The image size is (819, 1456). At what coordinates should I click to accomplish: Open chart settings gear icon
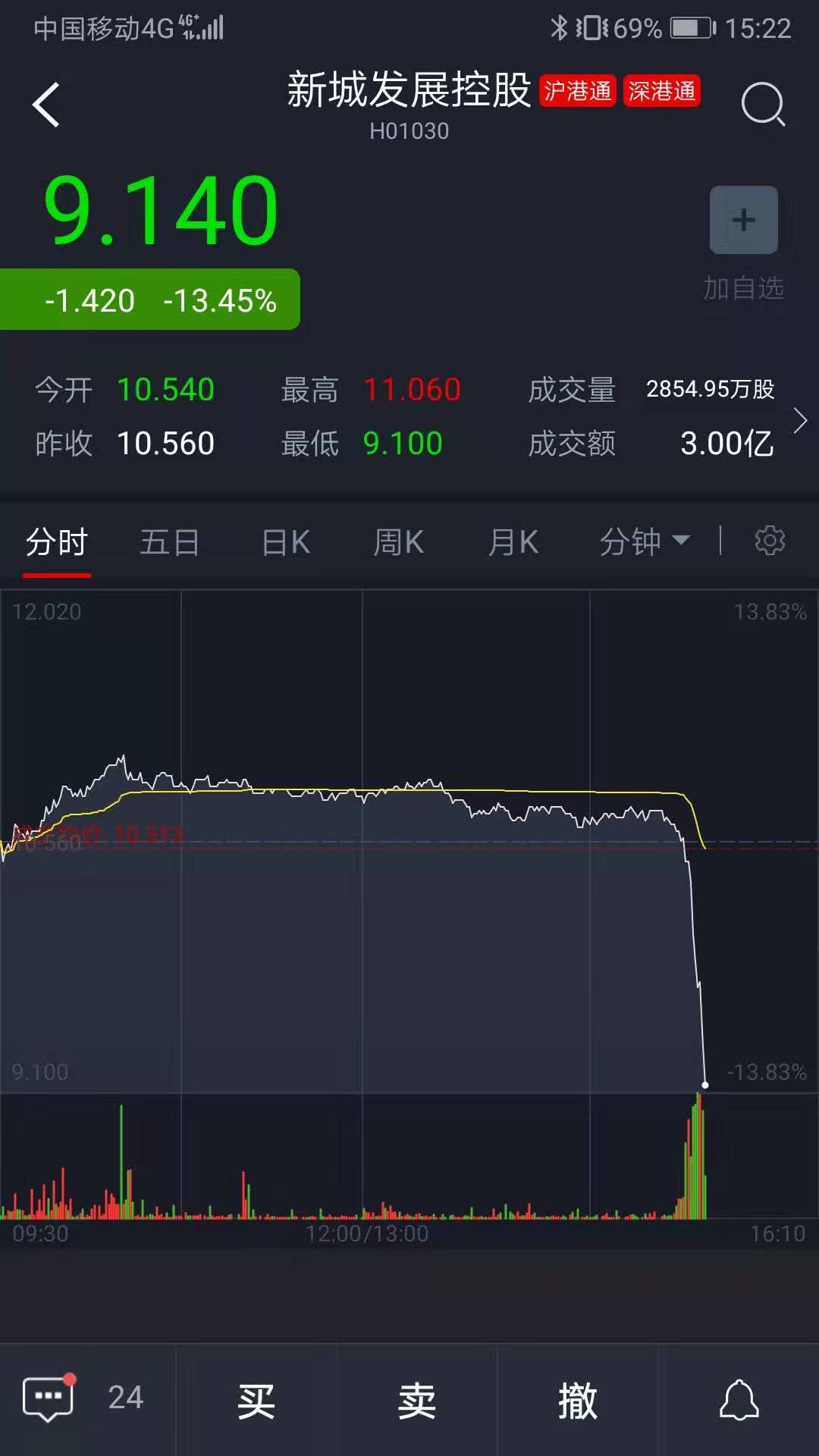pyautogui.click(x=770, y=541)
